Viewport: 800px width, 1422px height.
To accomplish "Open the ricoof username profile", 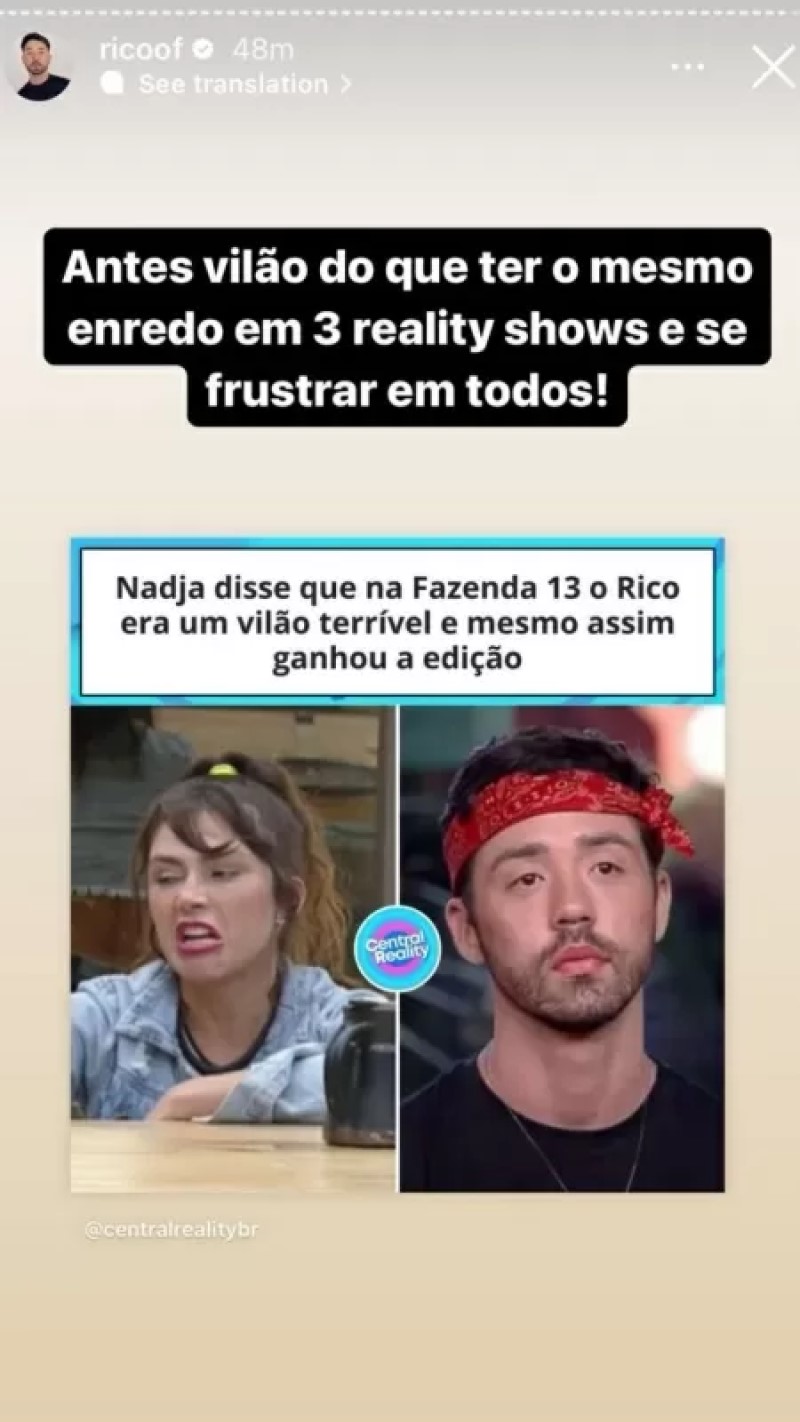I will [x=142, y=49].
